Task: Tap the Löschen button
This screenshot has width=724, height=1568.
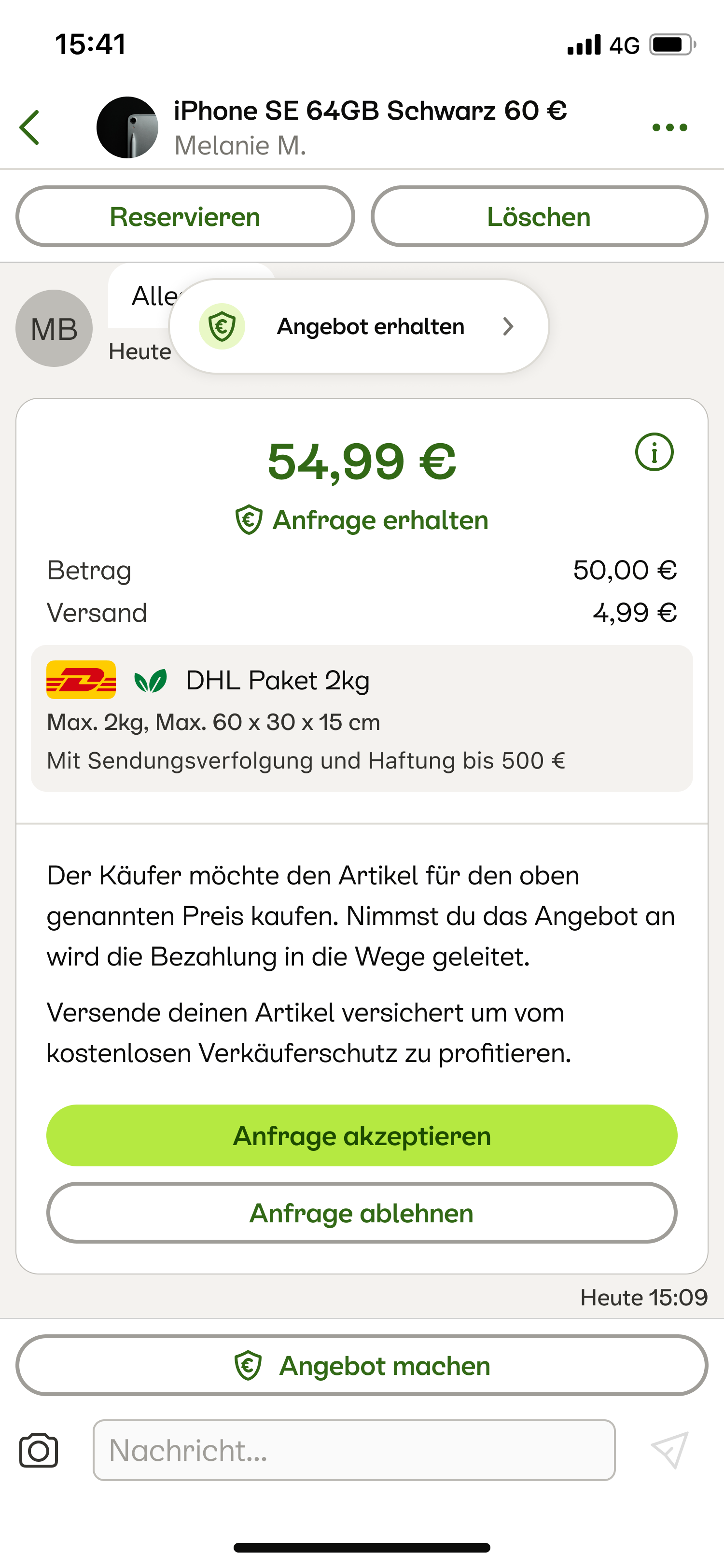Action: tap(539, 217)
